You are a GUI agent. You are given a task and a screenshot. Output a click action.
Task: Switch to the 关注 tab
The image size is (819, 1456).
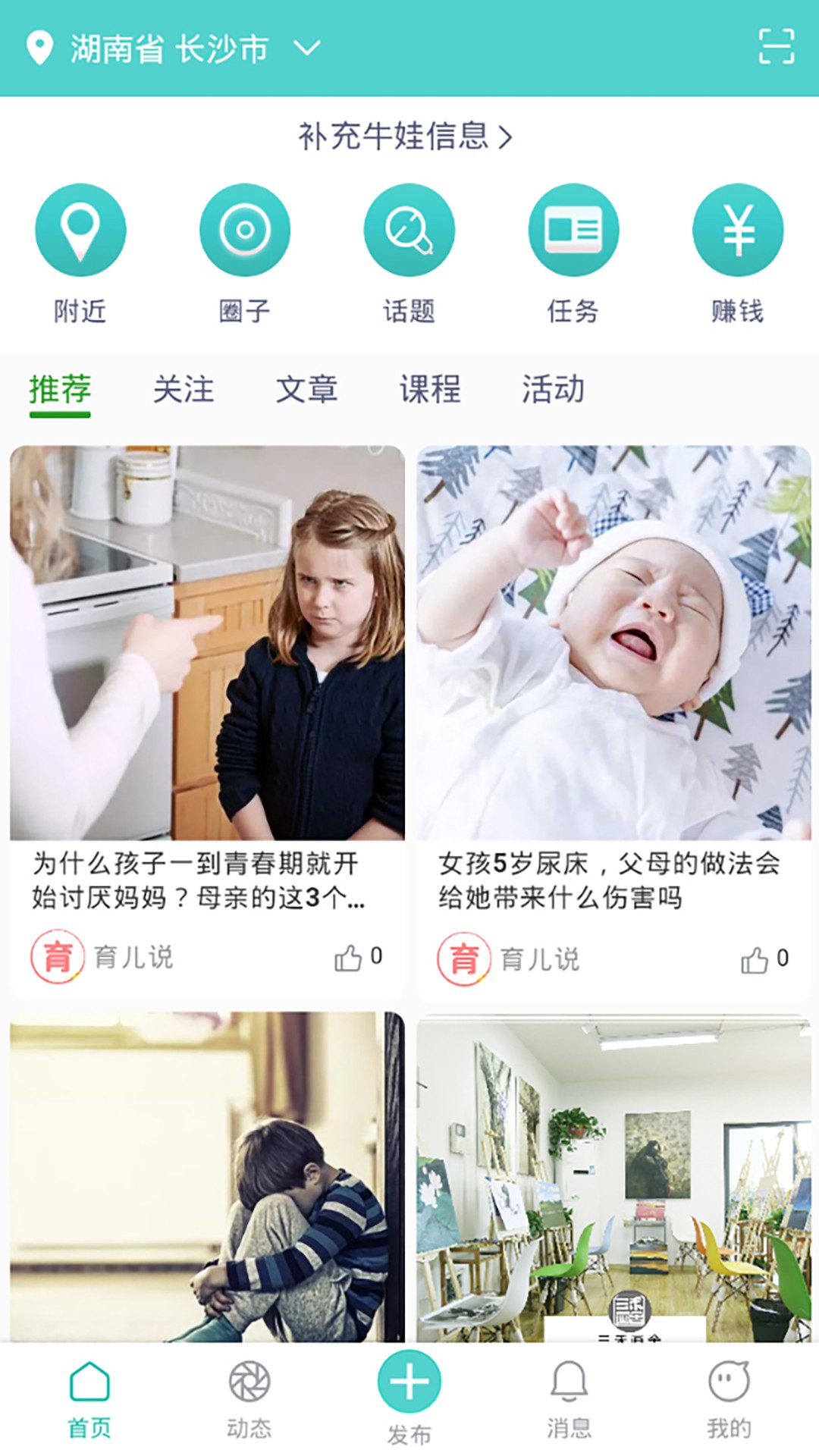click(x=184, y=390)
